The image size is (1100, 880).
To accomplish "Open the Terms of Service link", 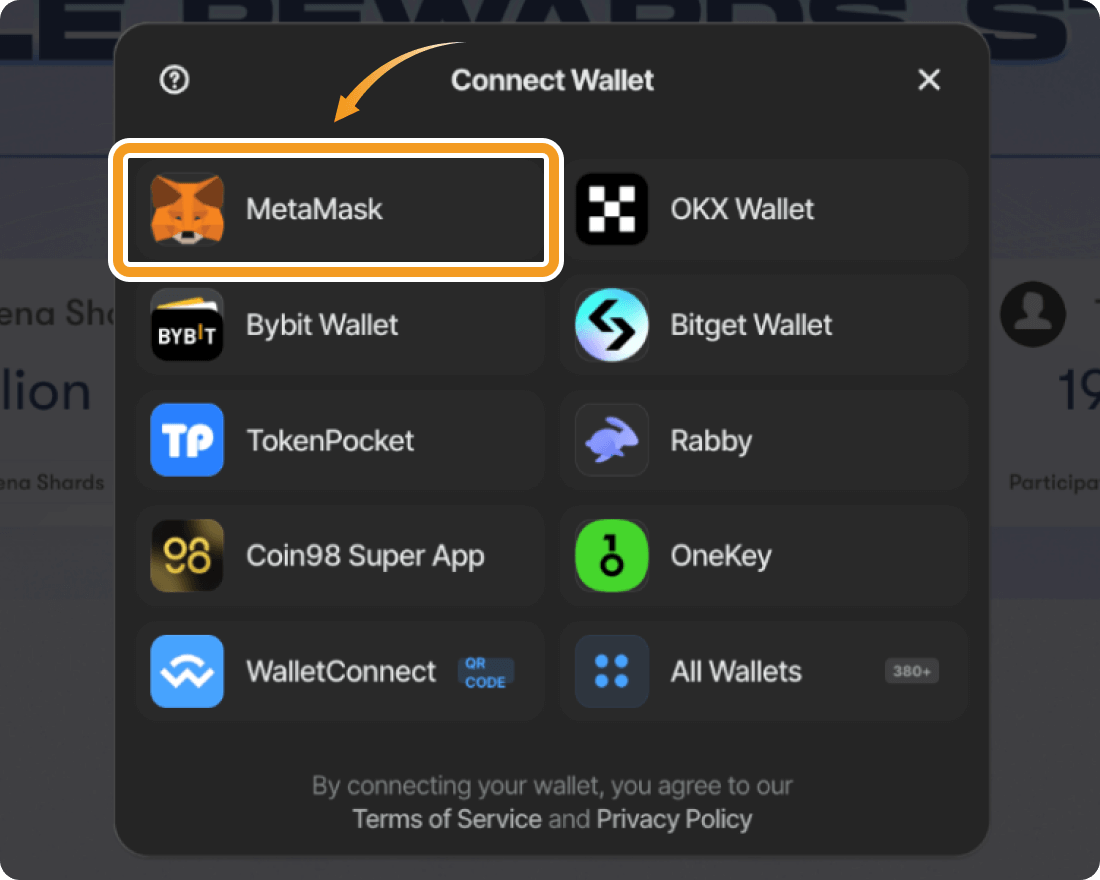I will pos(447,820).
